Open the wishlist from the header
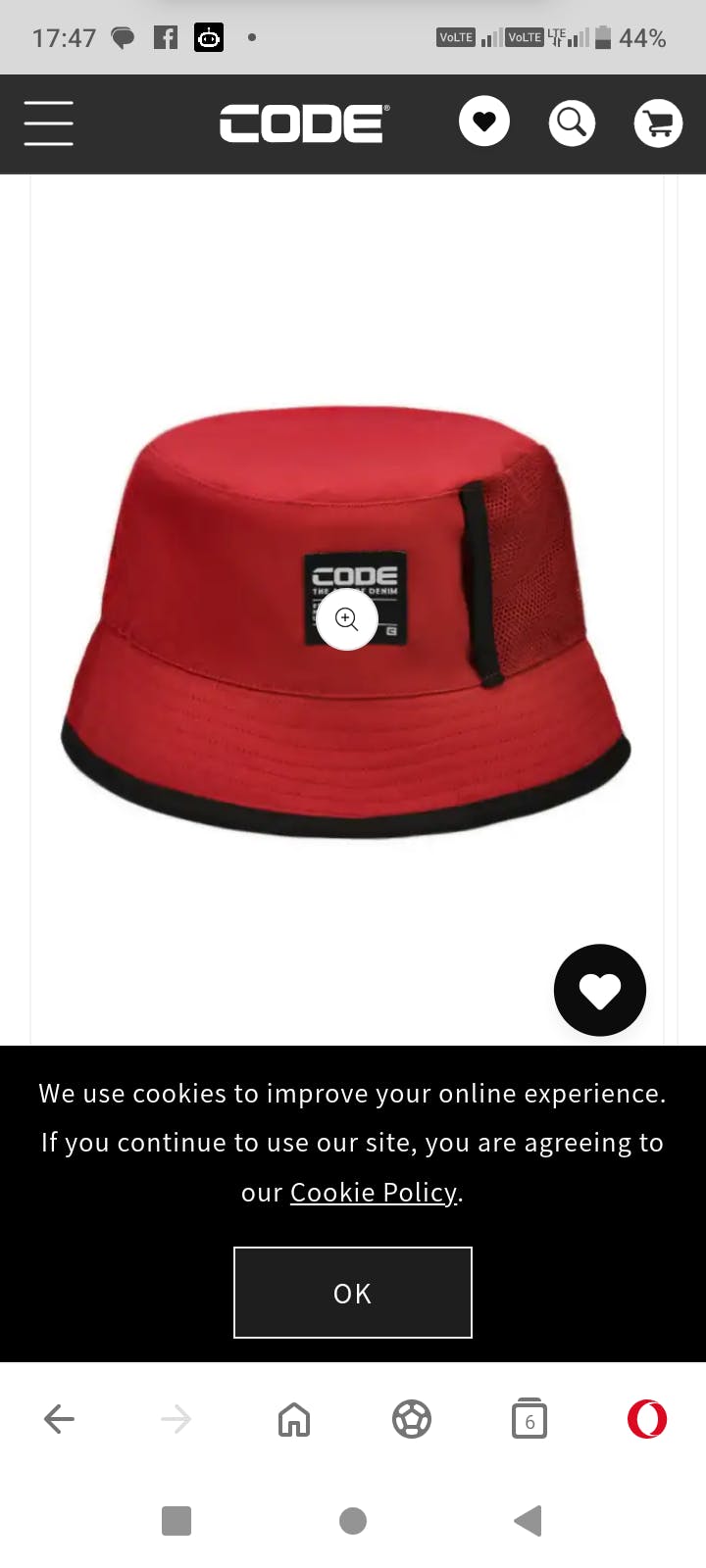 [484, 122]
